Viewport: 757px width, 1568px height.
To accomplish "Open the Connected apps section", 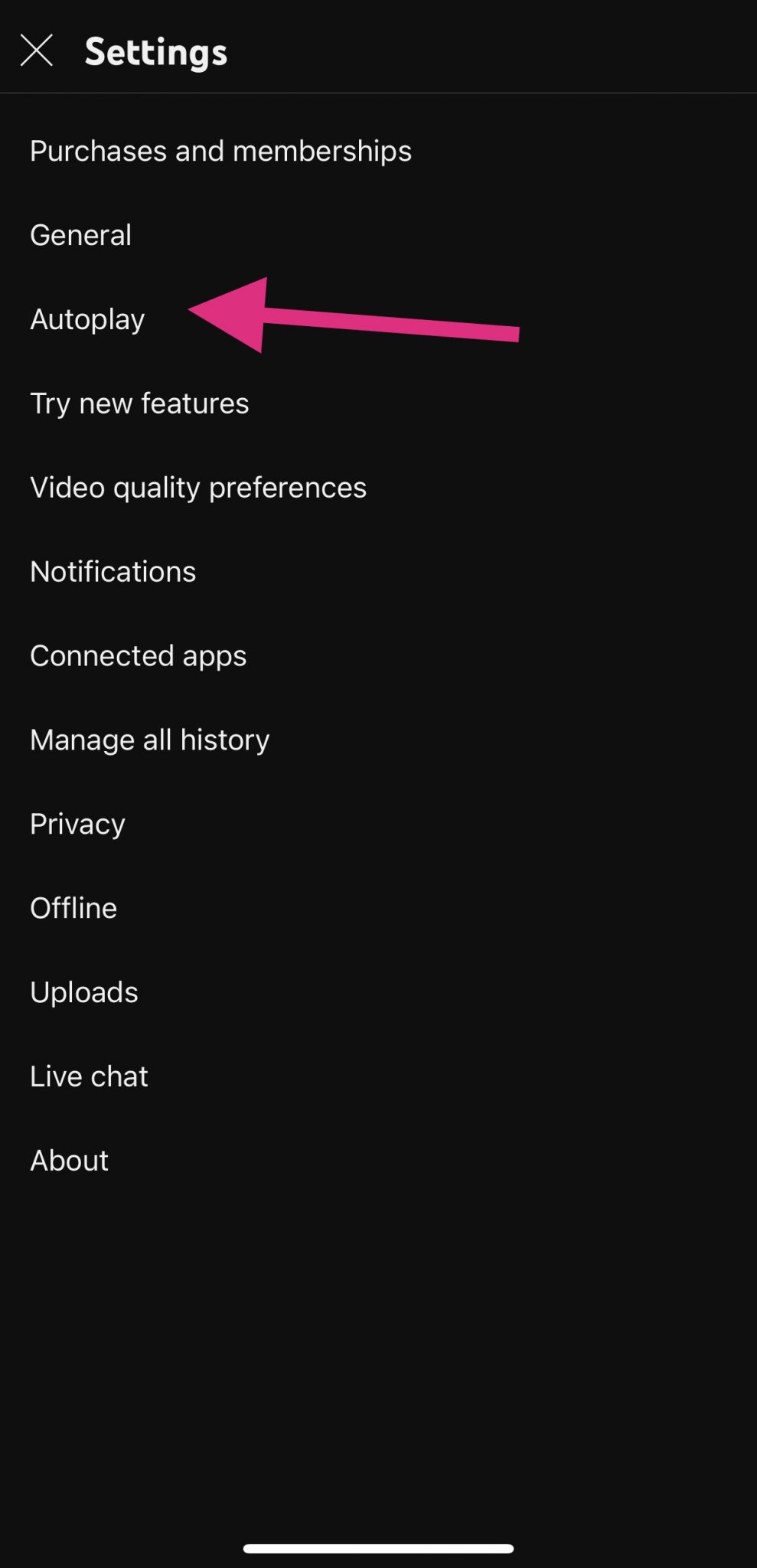I will [x=138, y=655].
